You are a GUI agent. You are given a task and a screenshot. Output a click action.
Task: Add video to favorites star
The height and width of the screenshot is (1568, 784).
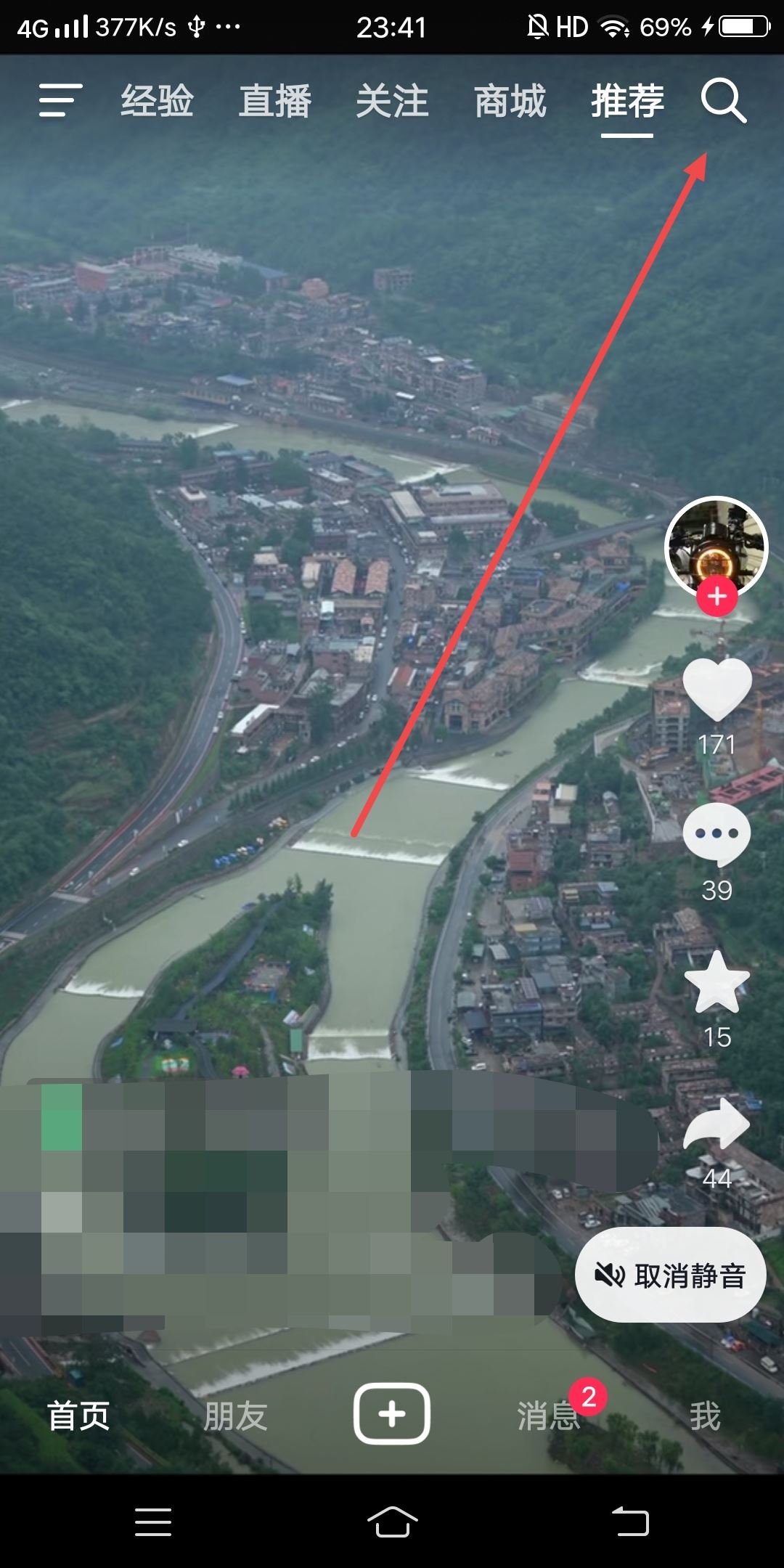[716, 982]
